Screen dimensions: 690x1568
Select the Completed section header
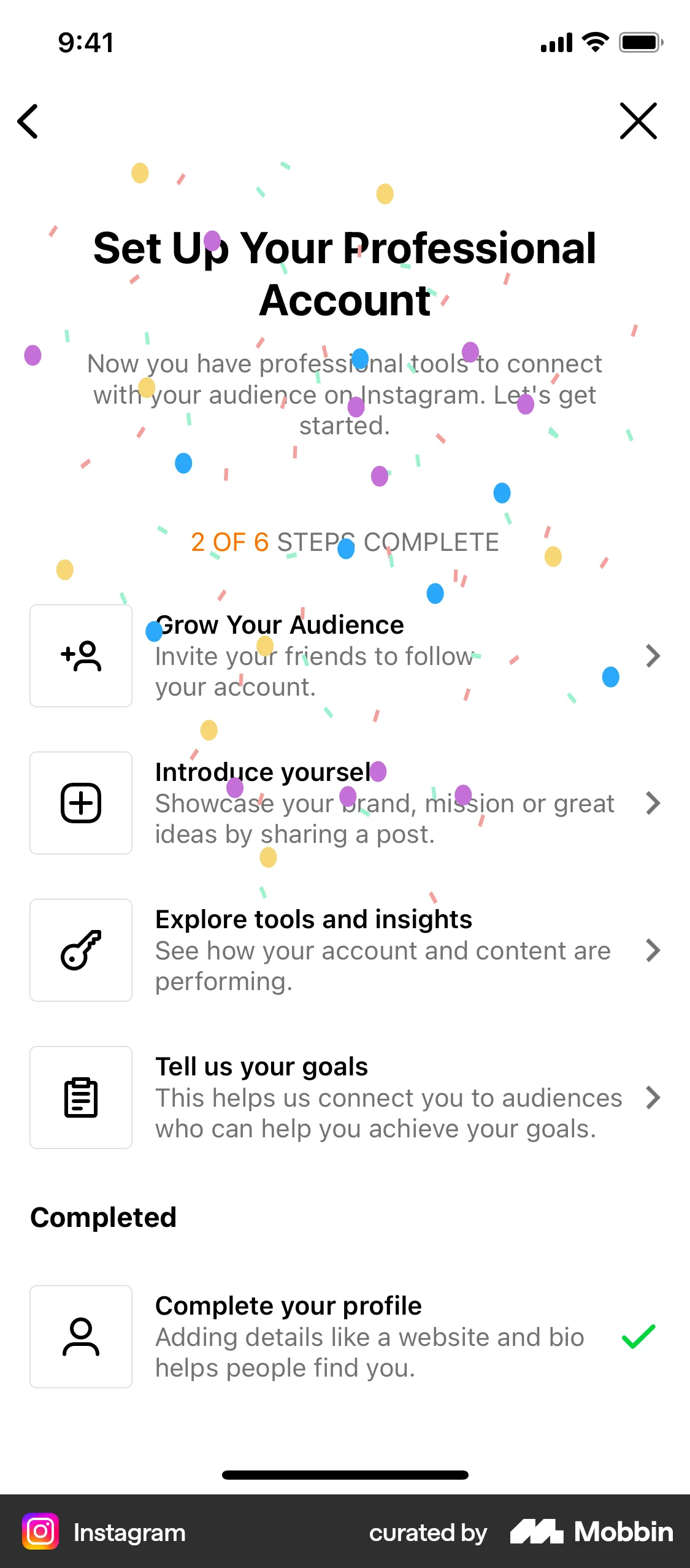[102, 1217]
